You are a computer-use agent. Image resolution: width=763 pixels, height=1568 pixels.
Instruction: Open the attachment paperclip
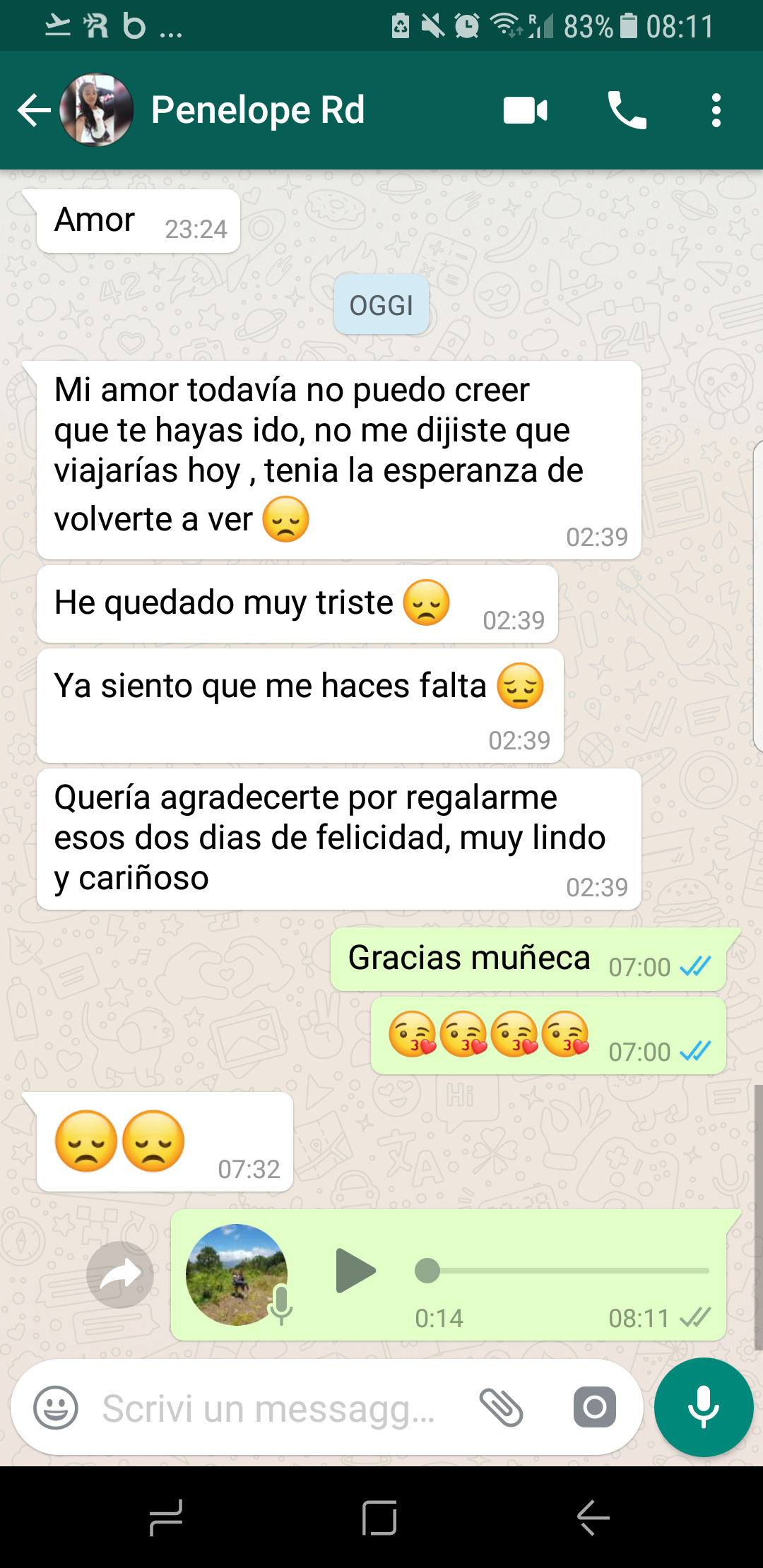point(501,1408)
